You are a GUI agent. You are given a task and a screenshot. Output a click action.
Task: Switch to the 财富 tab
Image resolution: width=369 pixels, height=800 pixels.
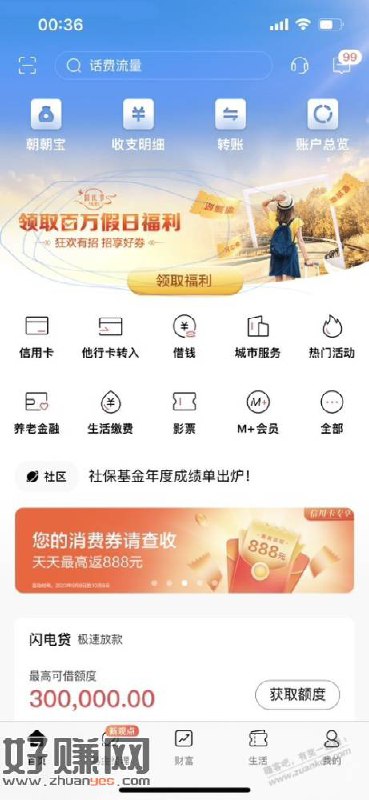[x=184, y=747]
